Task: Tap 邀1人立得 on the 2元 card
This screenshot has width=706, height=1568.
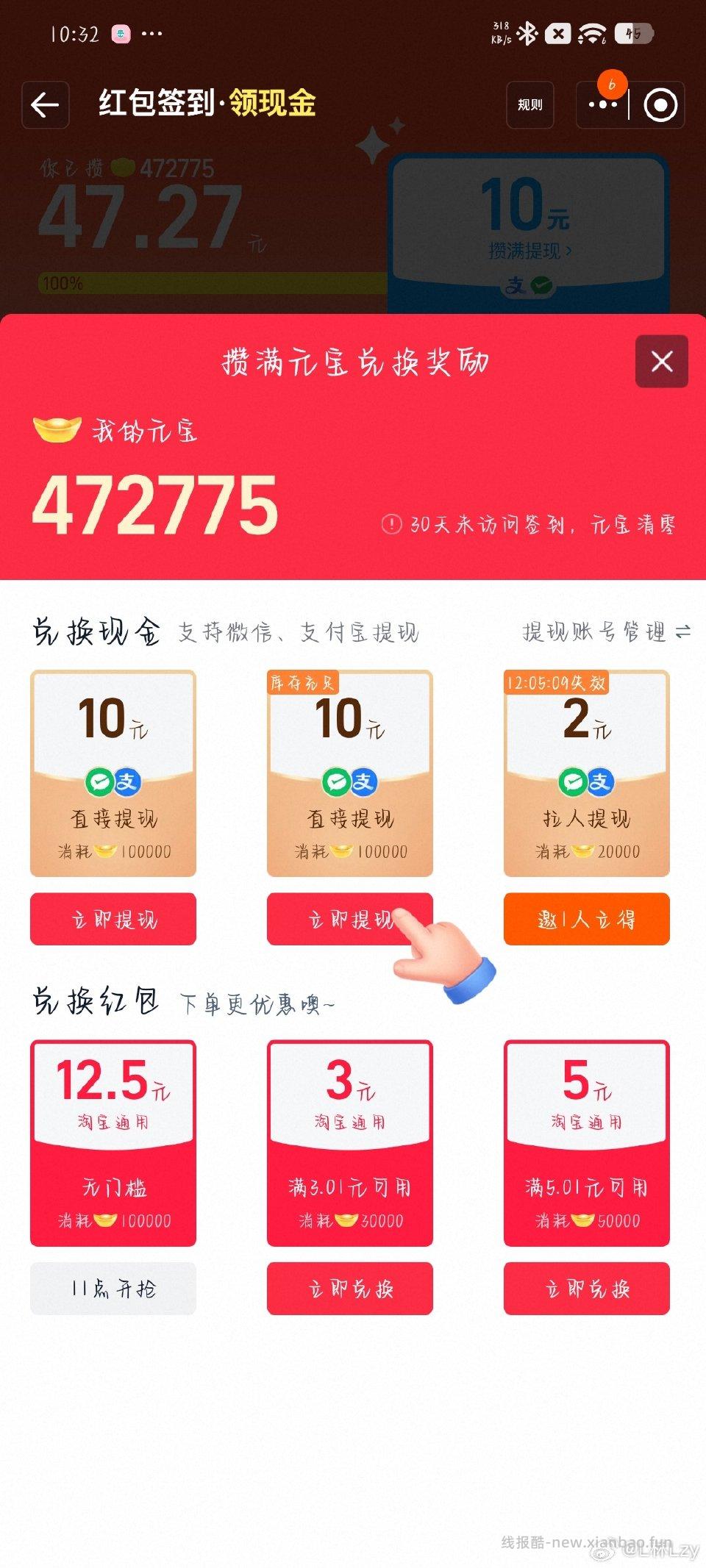Action: pos(587,919)
